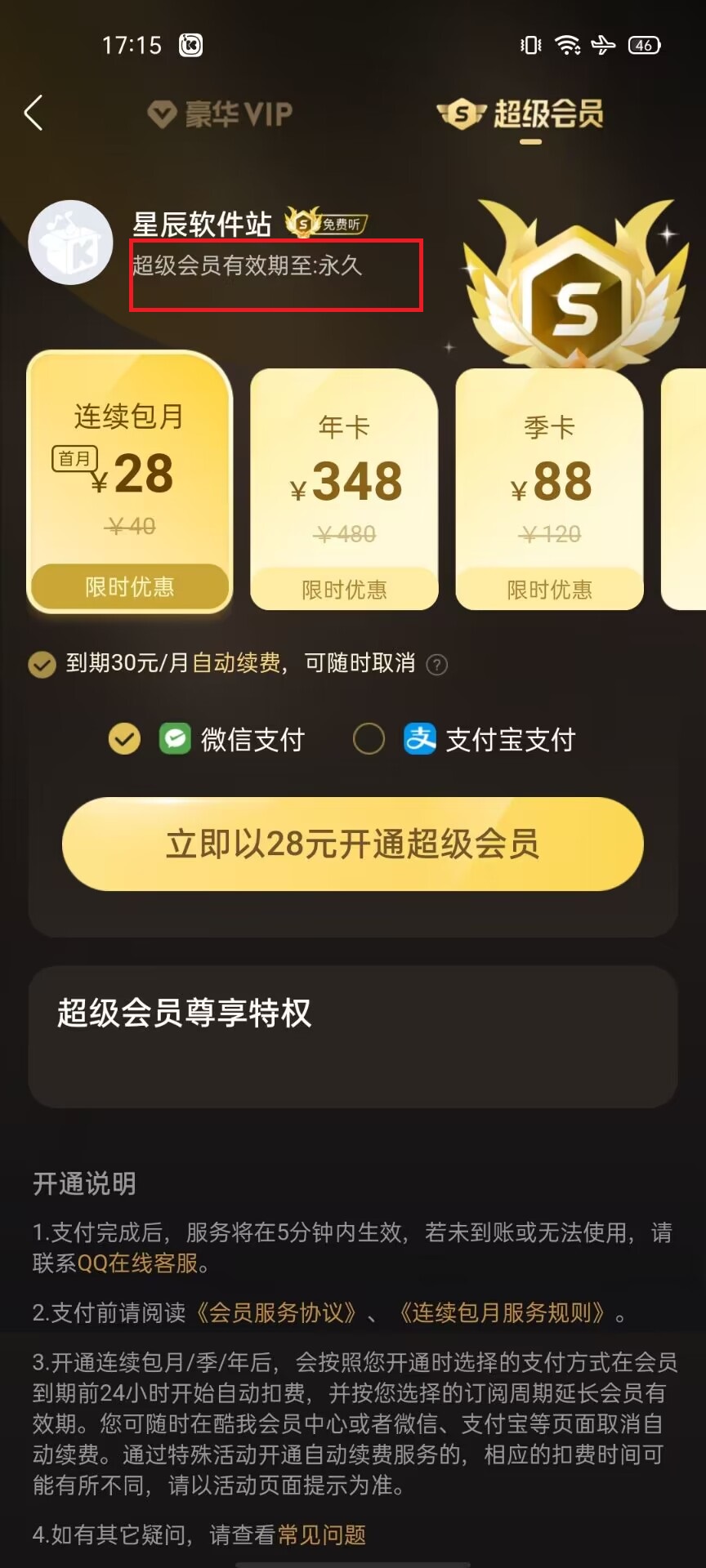Open 《会员服务协议》 link

pos(275,1313)
